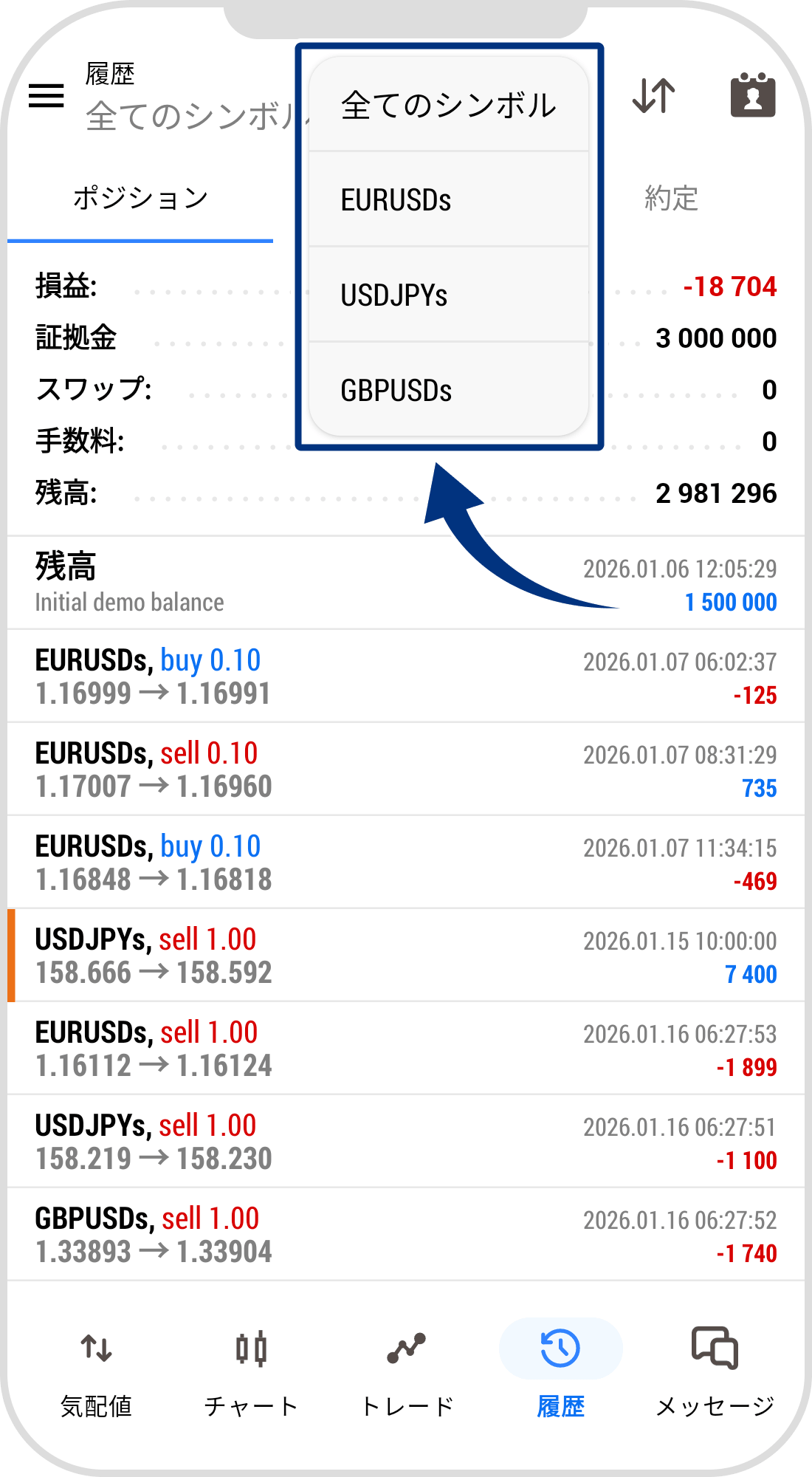Screen dimensions: 812x1477
Task: Select 全てのシンボル in the symbol dropdown
Action: point(448,106)
